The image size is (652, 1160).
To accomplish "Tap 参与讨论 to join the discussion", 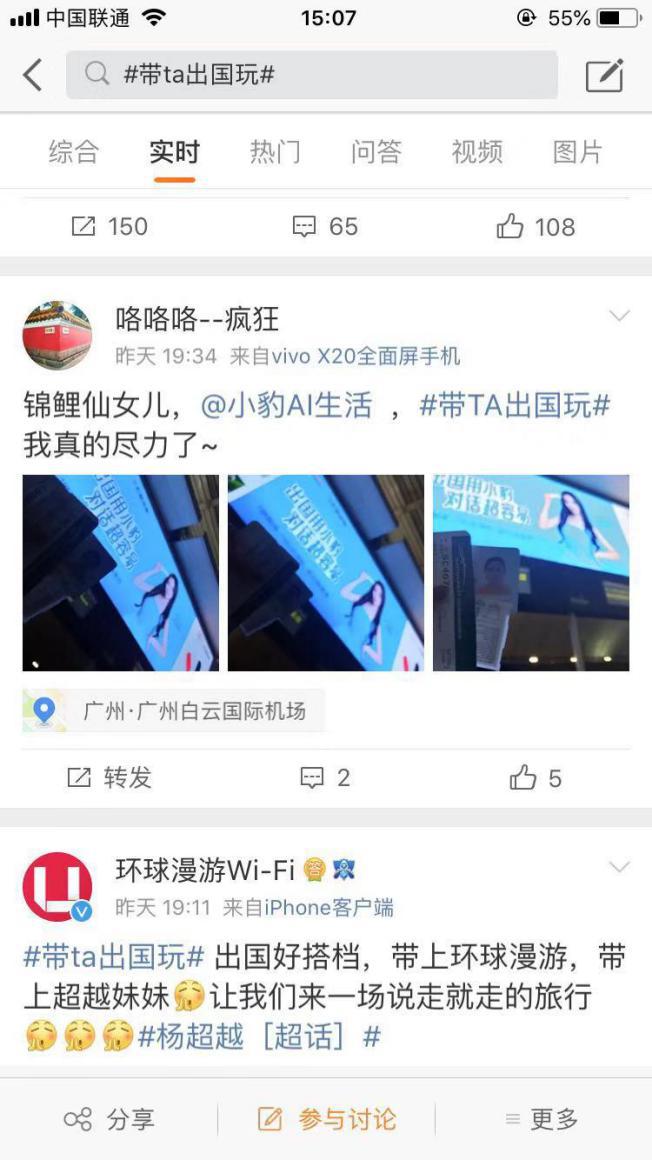I will coord(326,1119).
